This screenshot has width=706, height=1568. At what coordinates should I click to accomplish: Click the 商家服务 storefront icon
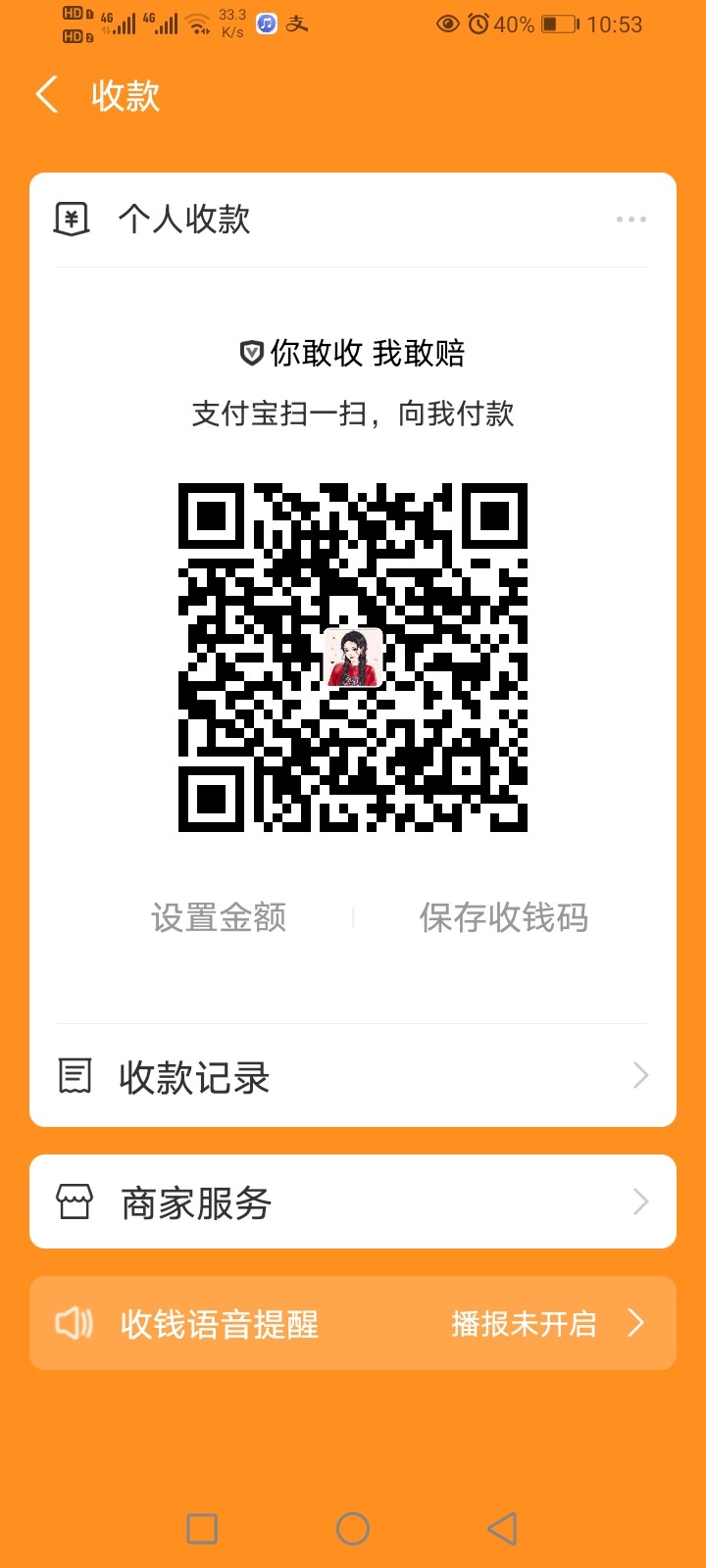74,1201
